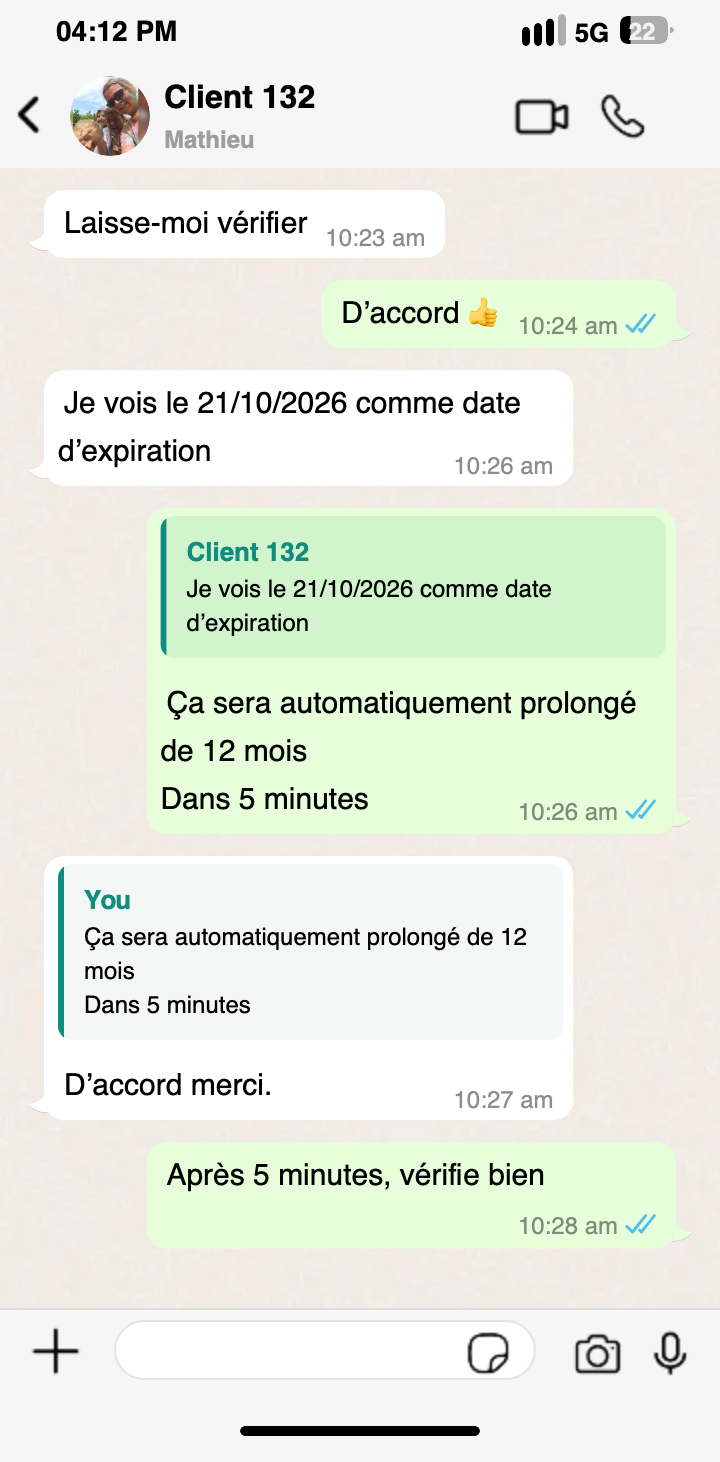The height and width of the screenshot is (1462, 720).
Task: Tap the 04:12 PM clock in status bar
Action: (116, 31)
